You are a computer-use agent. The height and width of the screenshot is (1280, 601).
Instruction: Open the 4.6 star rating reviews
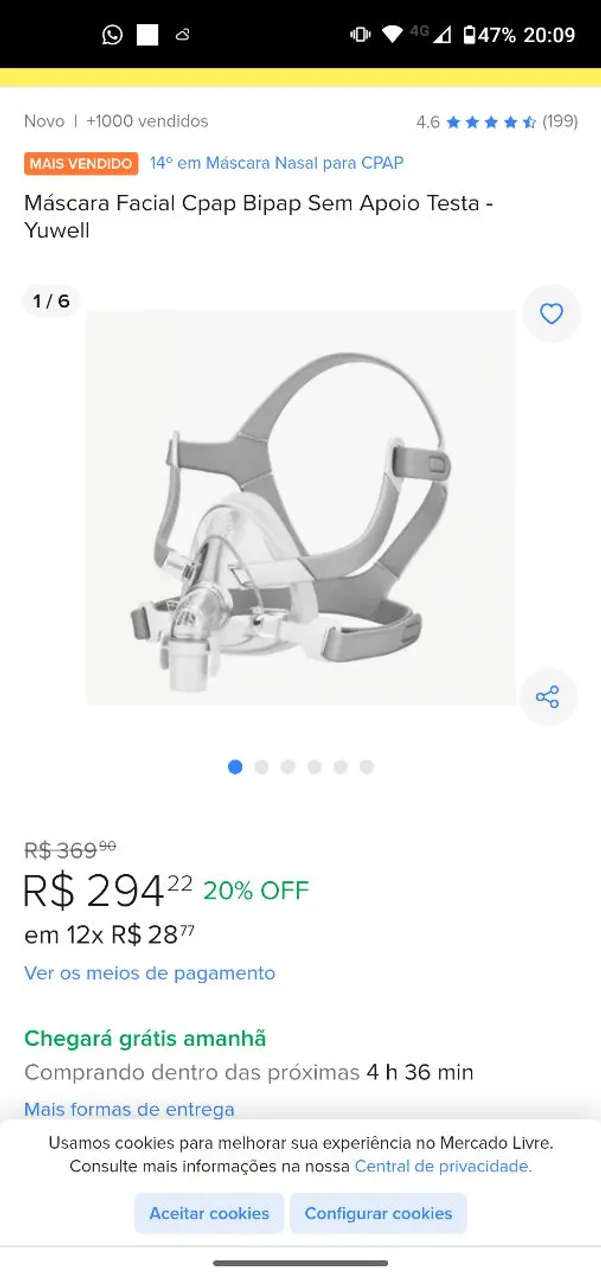pos(496,122)
